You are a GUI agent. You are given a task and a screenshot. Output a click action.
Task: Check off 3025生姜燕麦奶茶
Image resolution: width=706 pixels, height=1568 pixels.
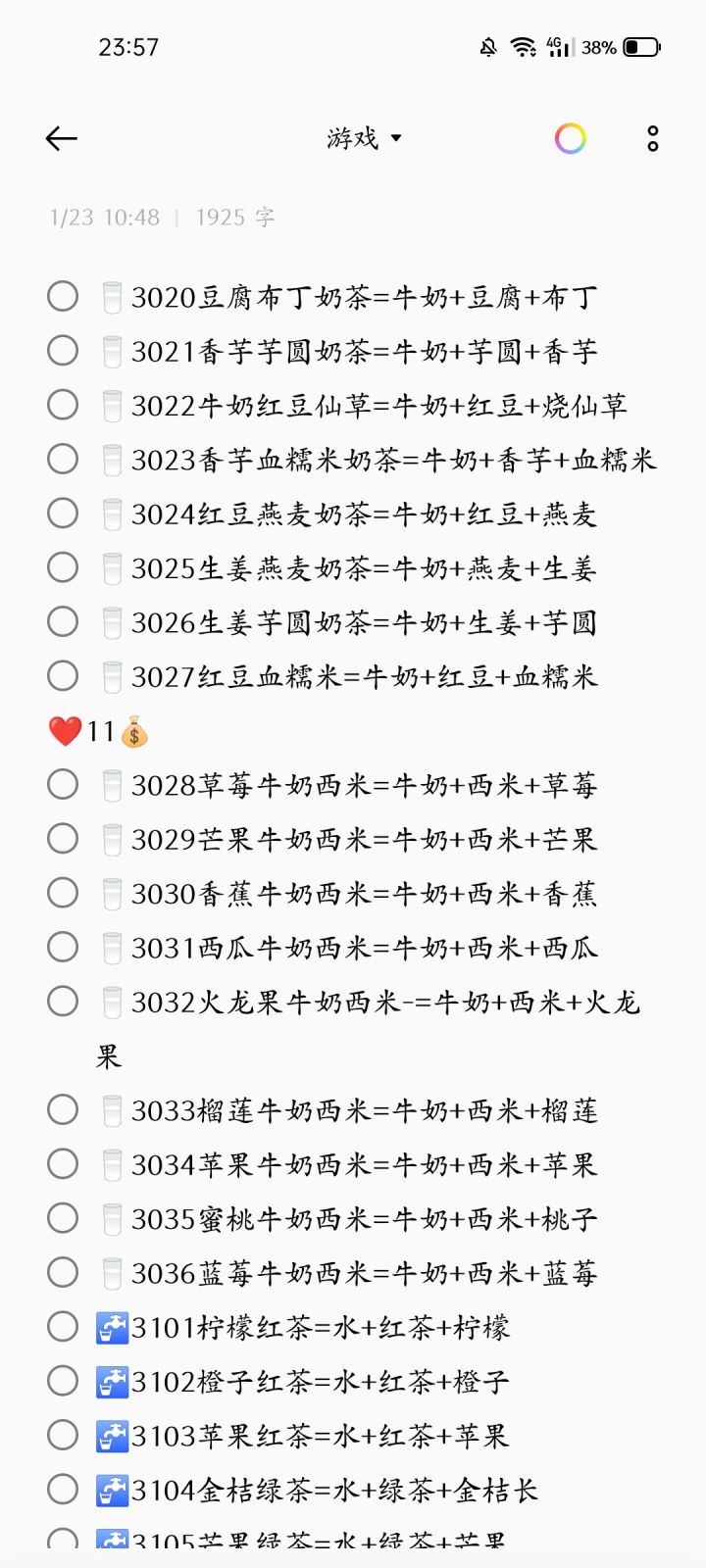click(x=63, y=566)
